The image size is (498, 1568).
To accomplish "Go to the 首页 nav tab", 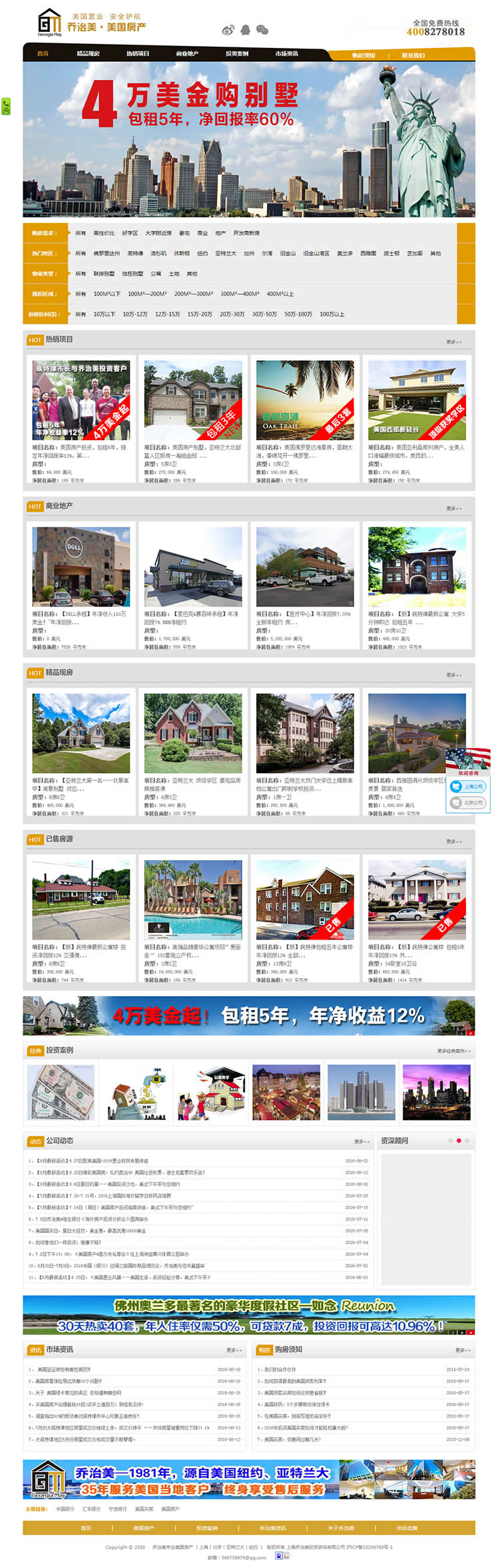I will [x=43, y=54].
